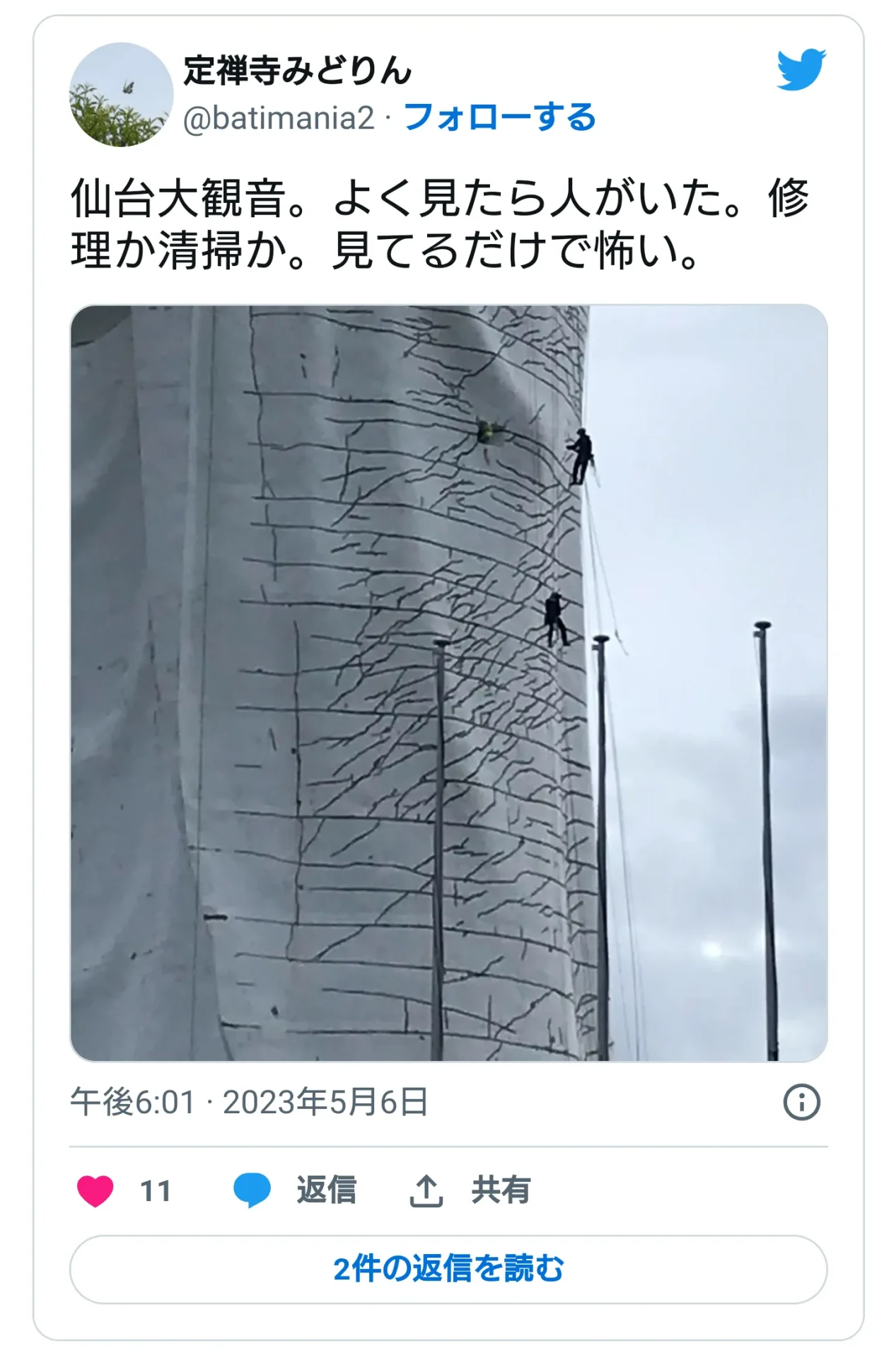Reply to the tweet via 返信

296,1190
